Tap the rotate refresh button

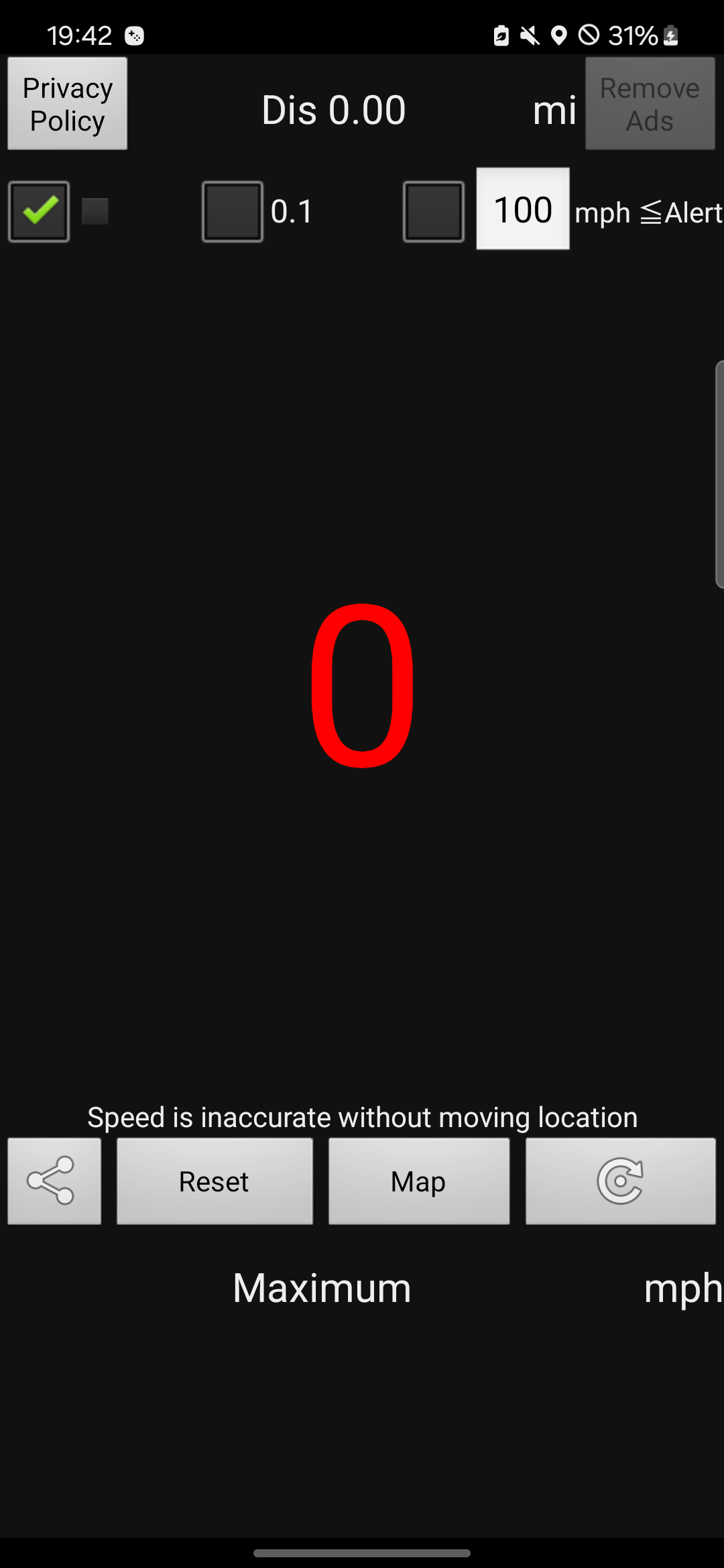click(x=620, y=1181)
